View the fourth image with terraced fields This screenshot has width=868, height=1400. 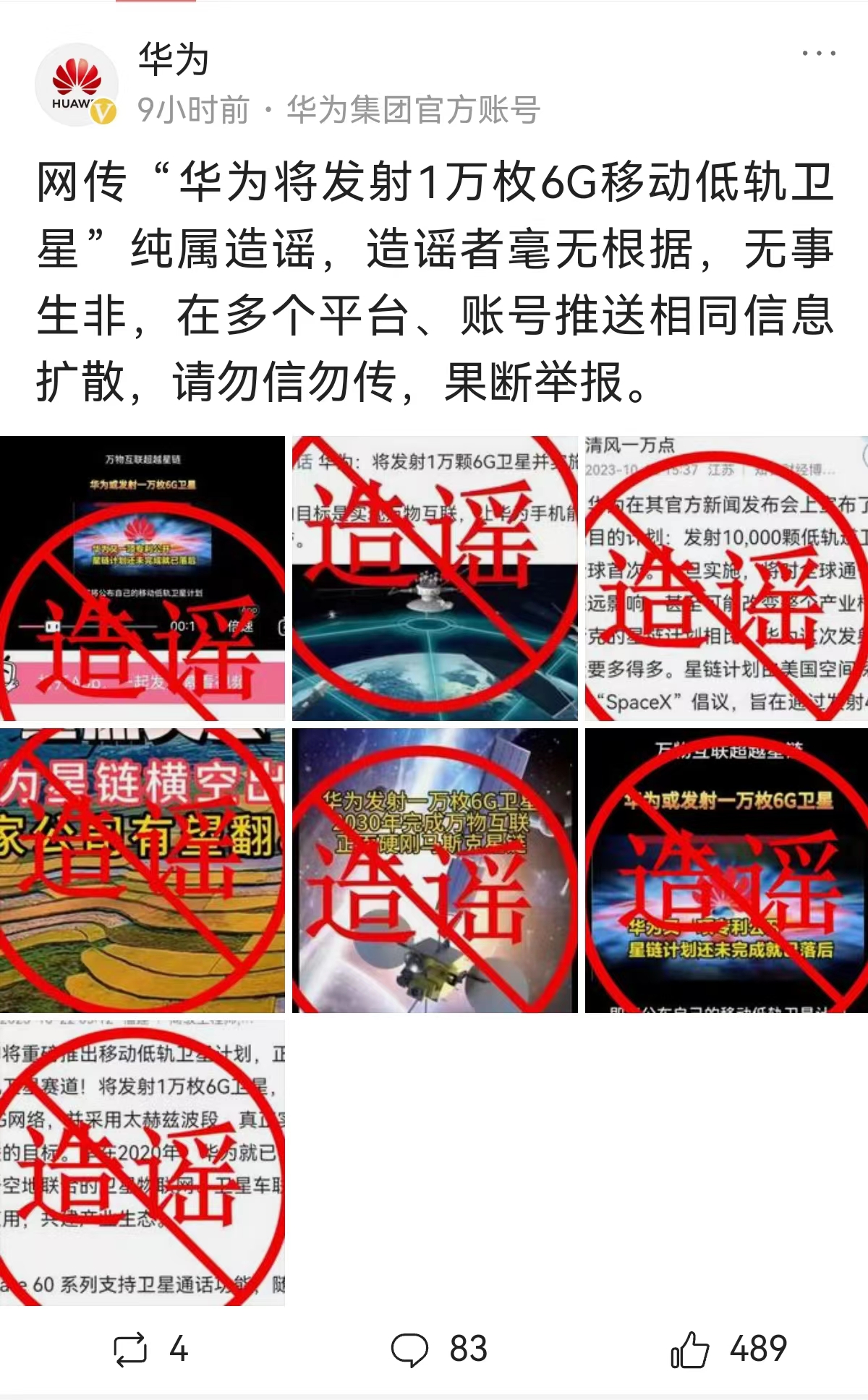[142, 871]
